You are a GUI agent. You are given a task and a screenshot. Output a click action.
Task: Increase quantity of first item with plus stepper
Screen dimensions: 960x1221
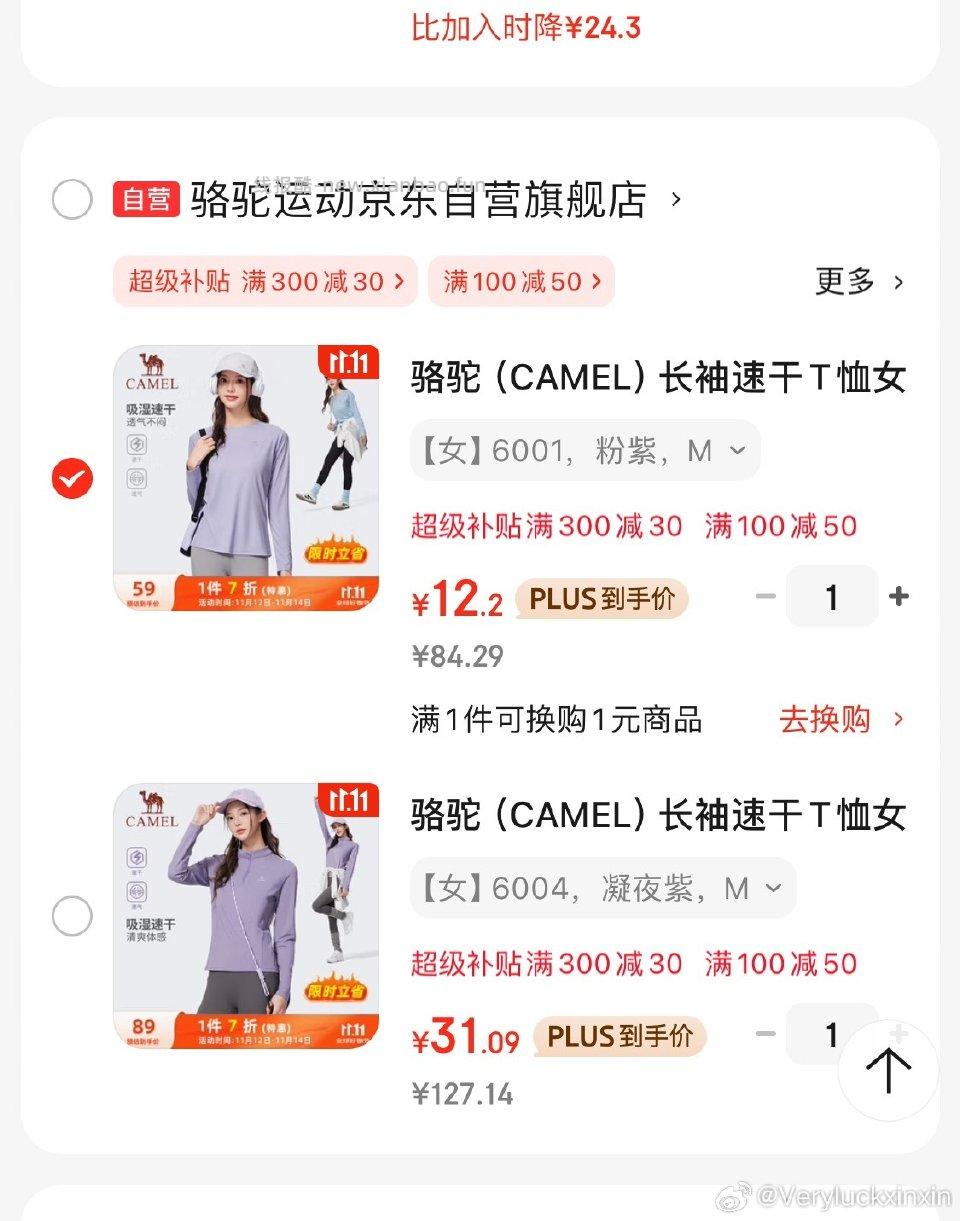pyautogui.click(x=898, y=595)
